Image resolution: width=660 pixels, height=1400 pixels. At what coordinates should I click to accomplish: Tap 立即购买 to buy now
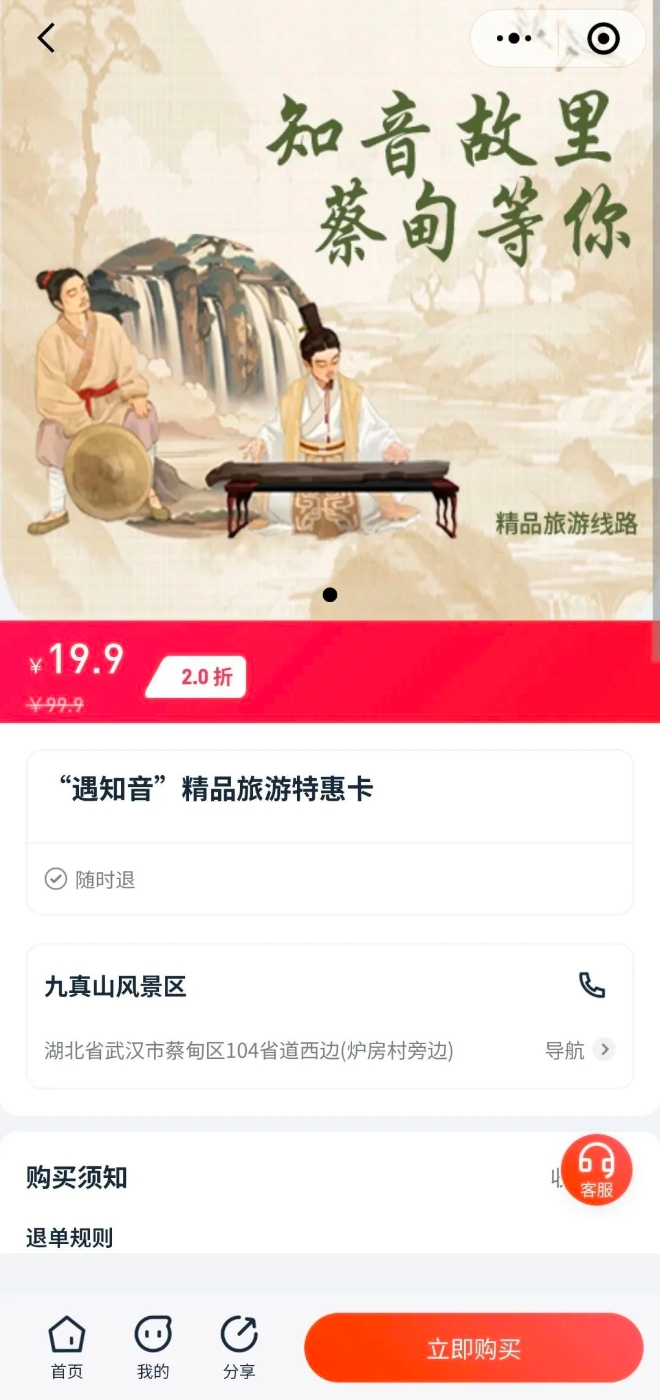pyautogui.click(x=474, y=1348)
